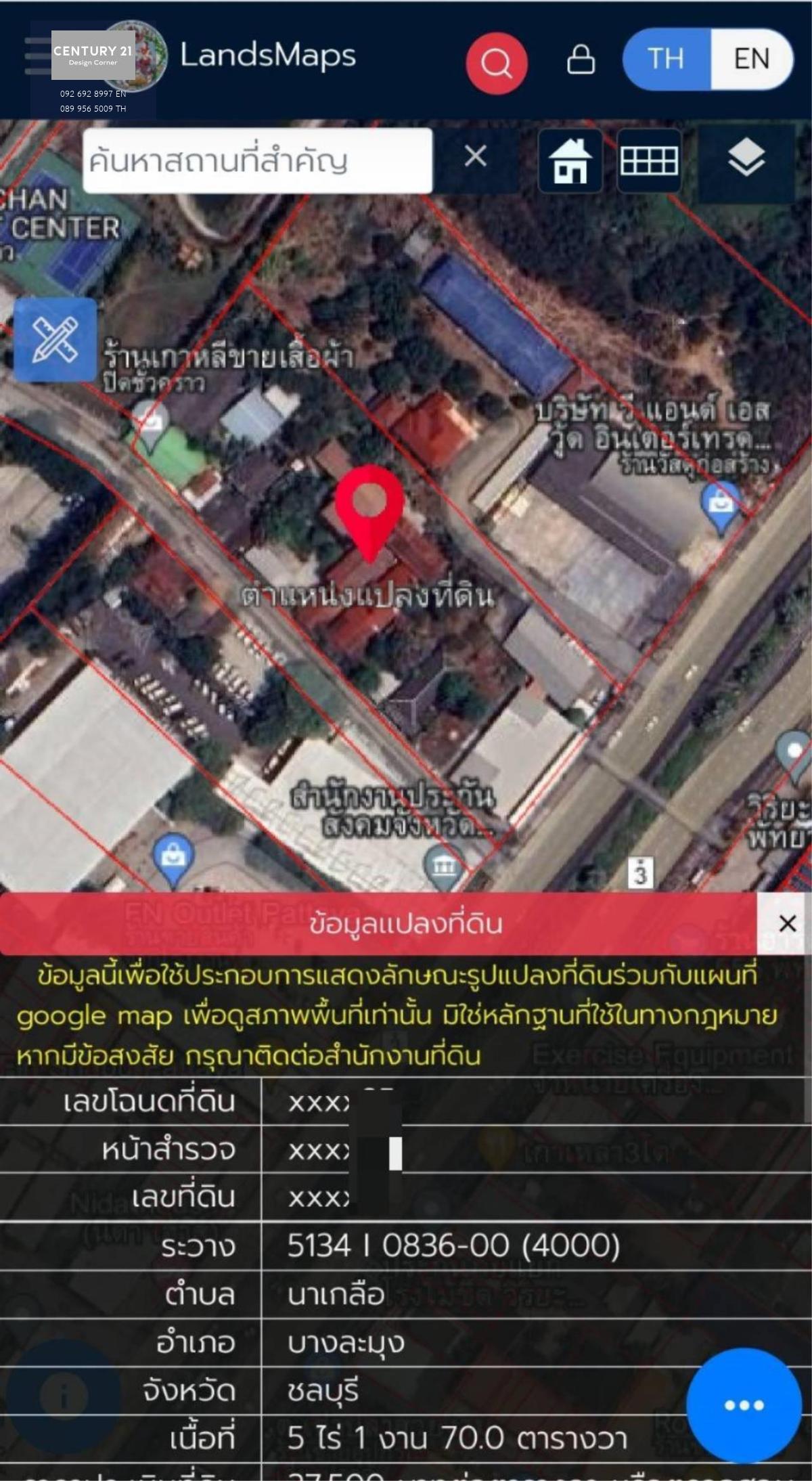Screen dimensions: 812x1481
Task: Switch language to EN
Action: point(751,59)
